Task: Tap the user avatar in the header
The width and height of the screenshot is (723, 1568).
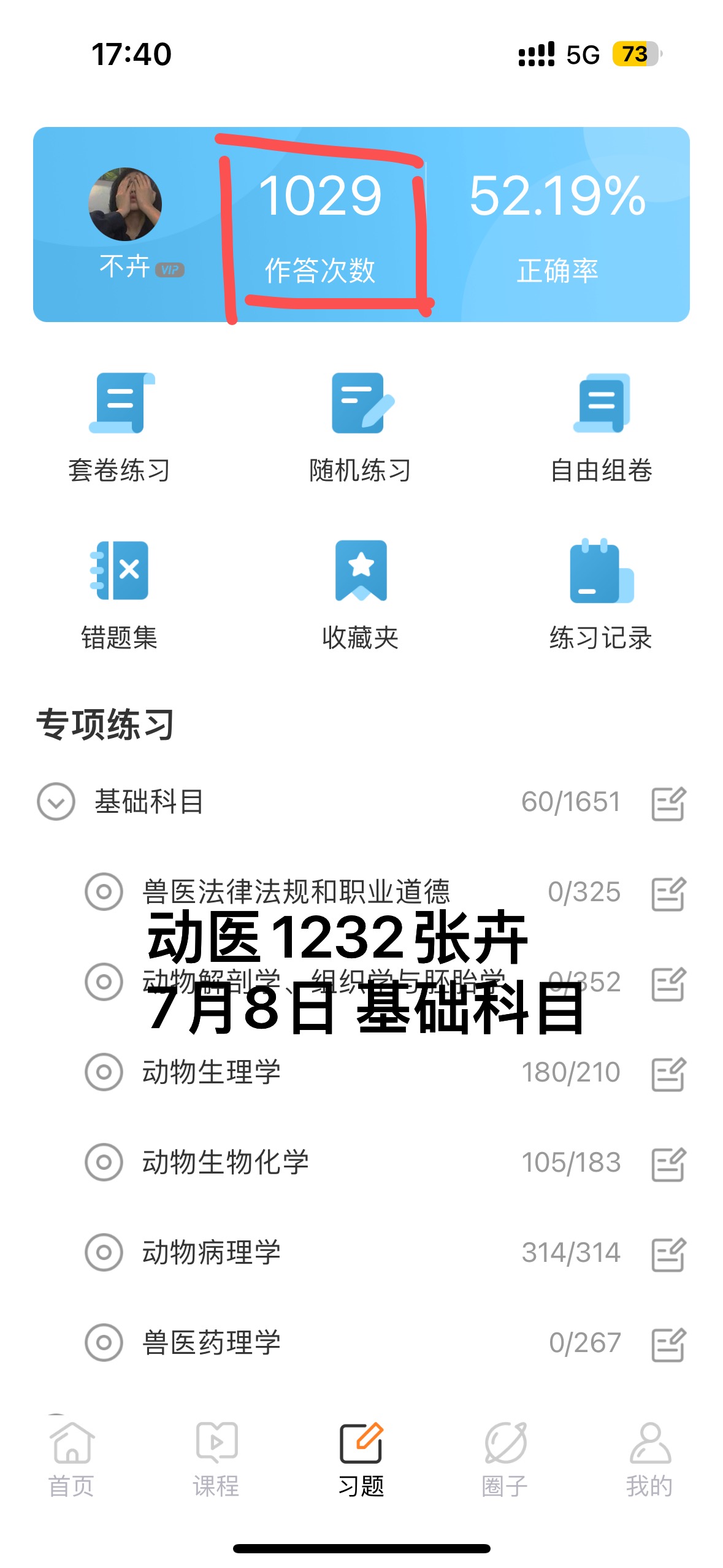Action: 126,204
